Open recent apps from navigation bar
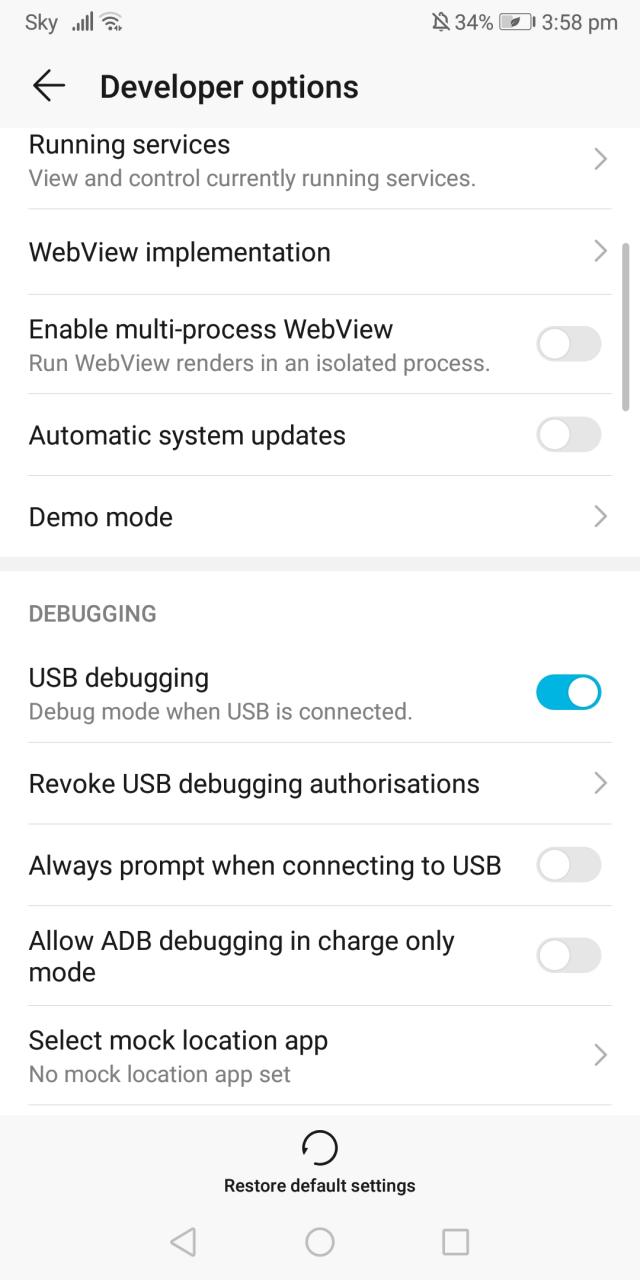The height and width of the screenshot is (1280, 640). pyautogui.click(x=455, y=1242)
